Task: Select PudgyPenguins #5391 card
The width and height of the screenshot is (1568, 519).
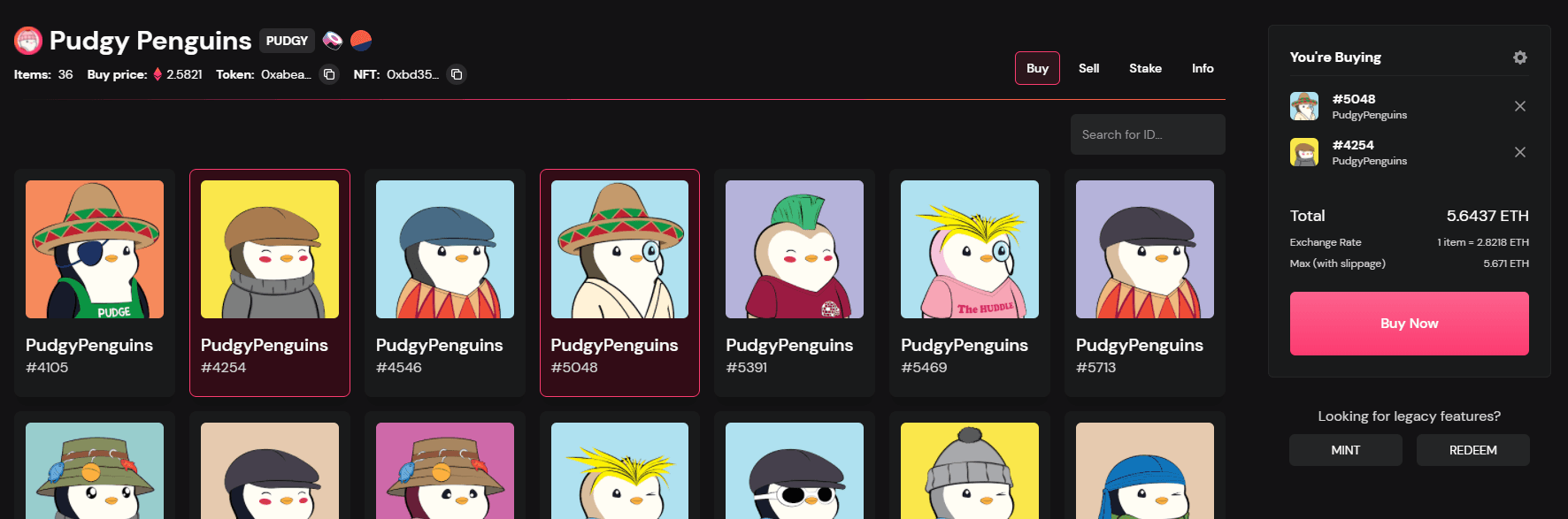Action: 795,281
